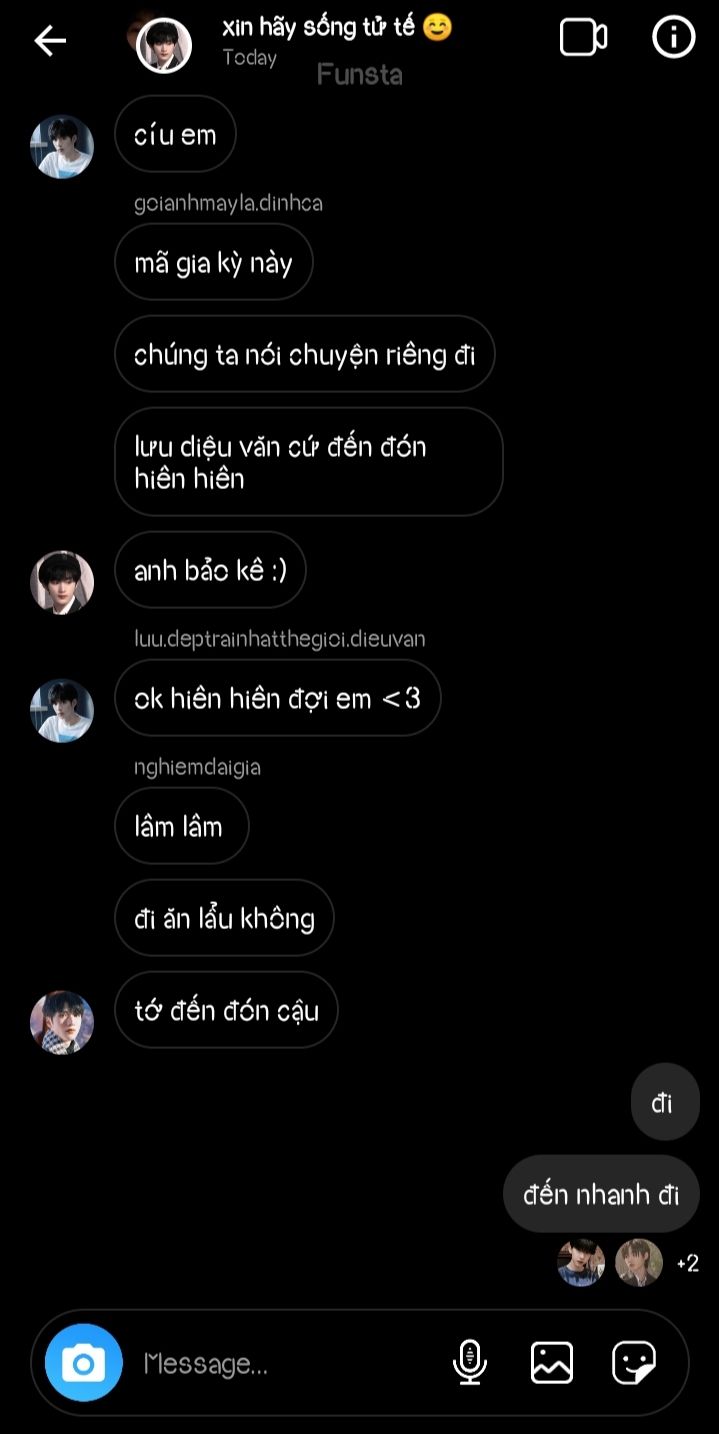The width and height of the screenshot is (719, 1434).
Task: Open the avatar next to 'anh bảo kê :)'
Action: coord(62,582)
